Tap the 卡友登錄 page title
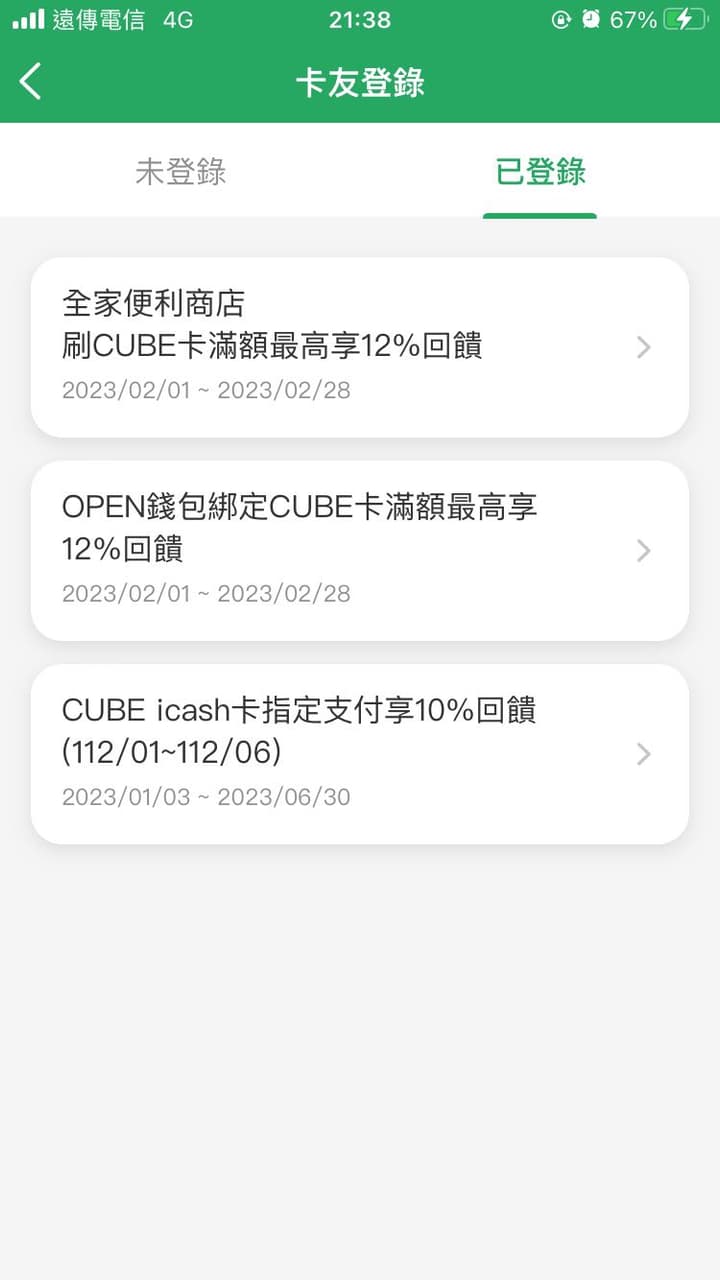This screenshot has height=1280, width=720. pos(360,81)
